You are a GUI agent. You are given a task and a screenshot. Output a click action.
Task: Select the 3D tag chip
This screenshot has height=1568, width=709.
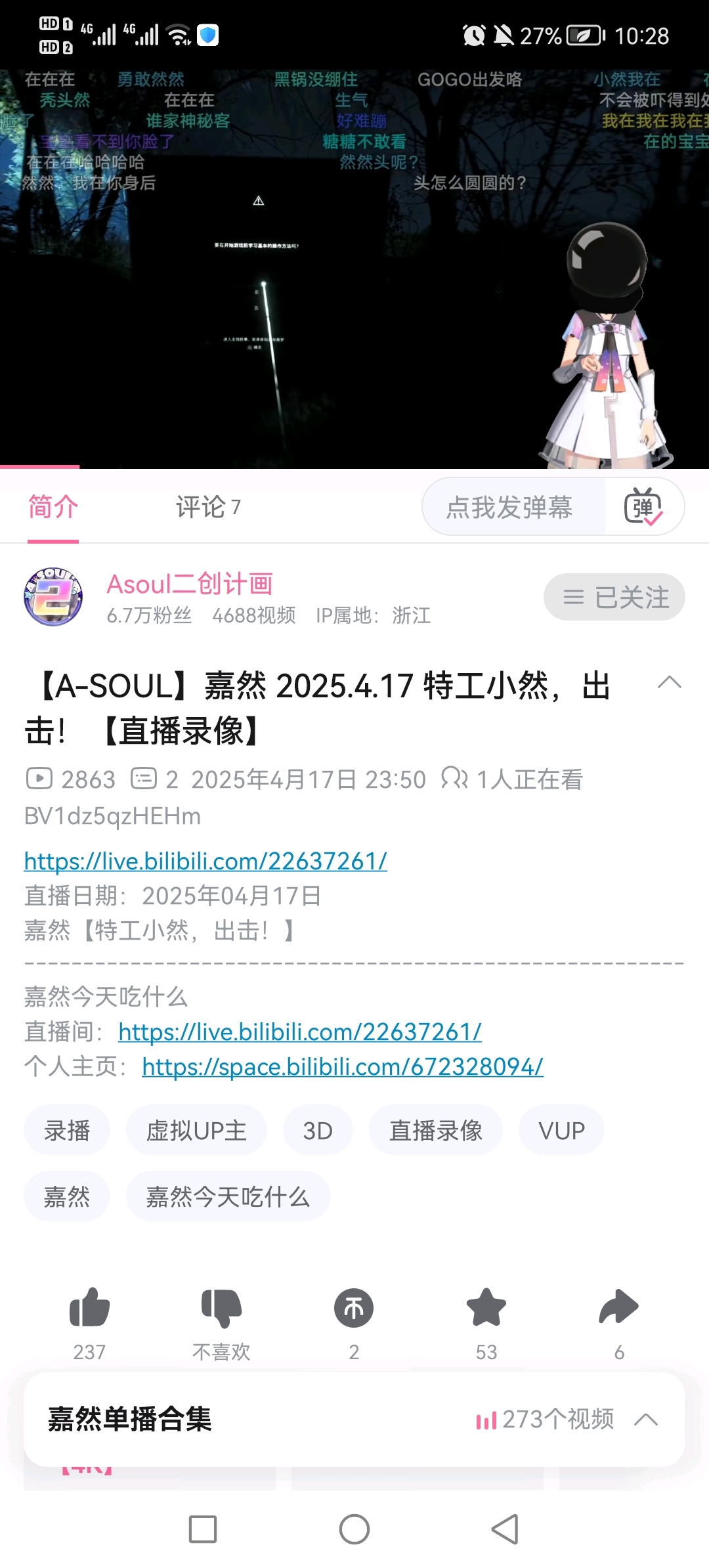point(318,1130)
